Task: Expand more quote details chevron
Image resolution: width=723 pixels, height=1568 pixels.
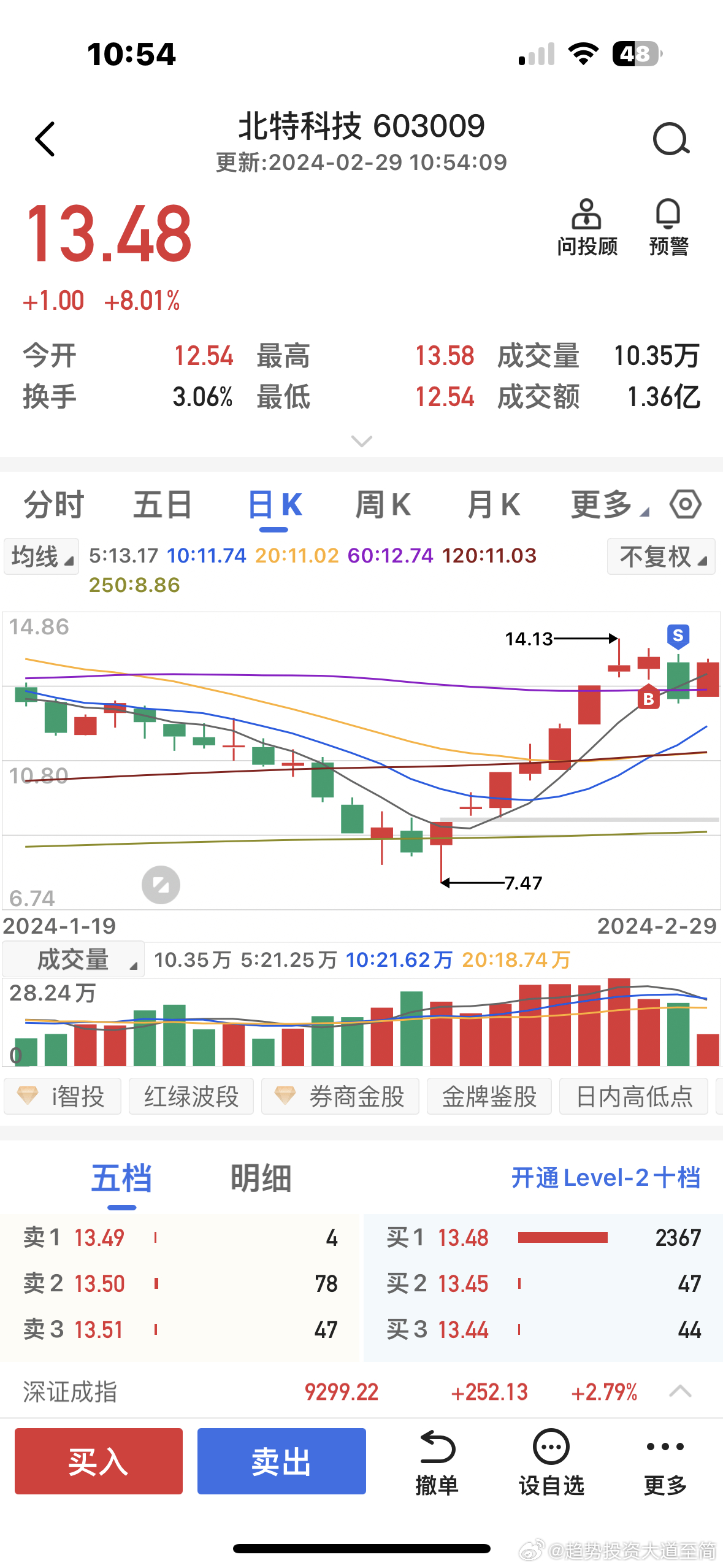Action: click(361, 441)
